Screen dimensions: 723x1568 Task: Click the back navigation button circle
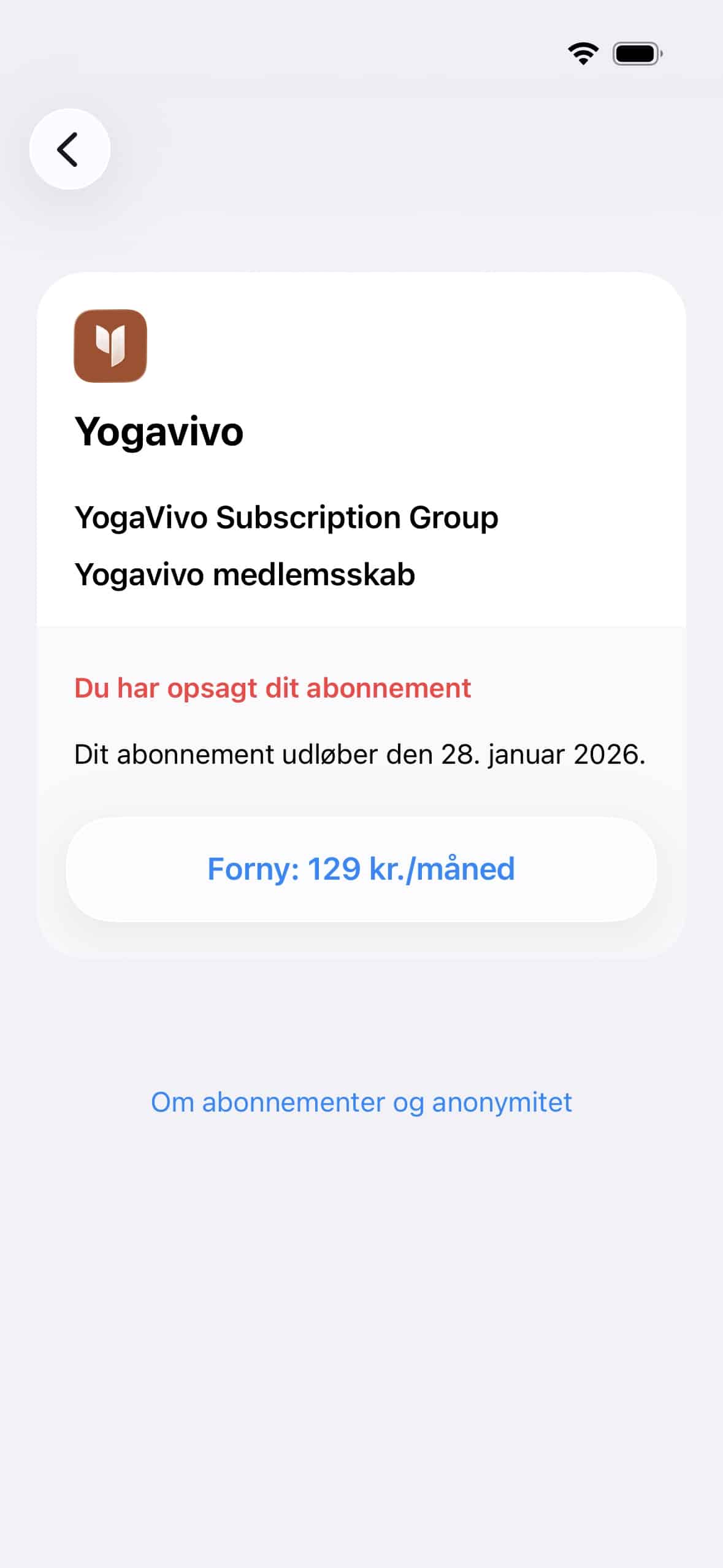coord(69,149)
